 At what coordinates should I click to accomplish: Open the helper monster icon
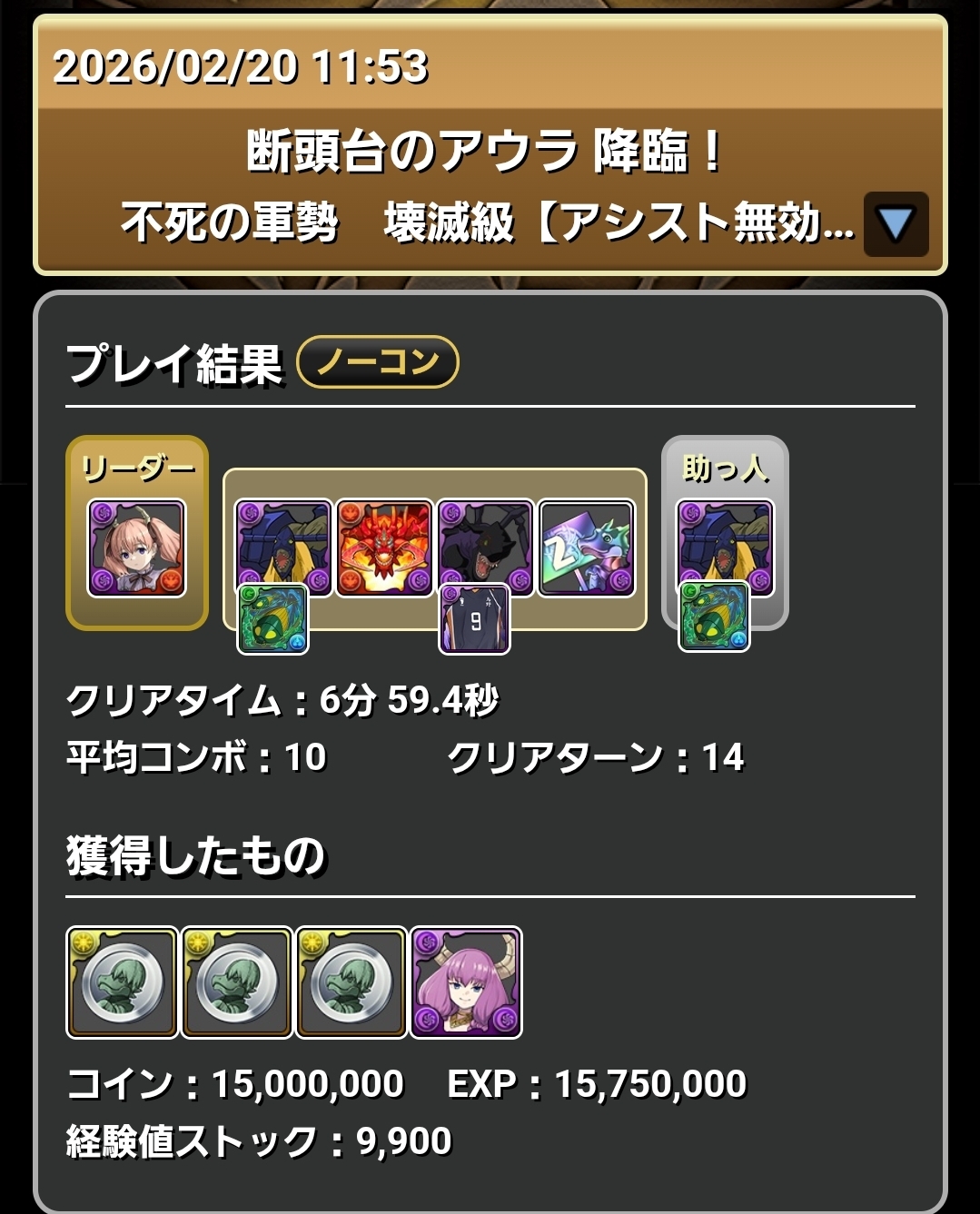coord(725,546)
